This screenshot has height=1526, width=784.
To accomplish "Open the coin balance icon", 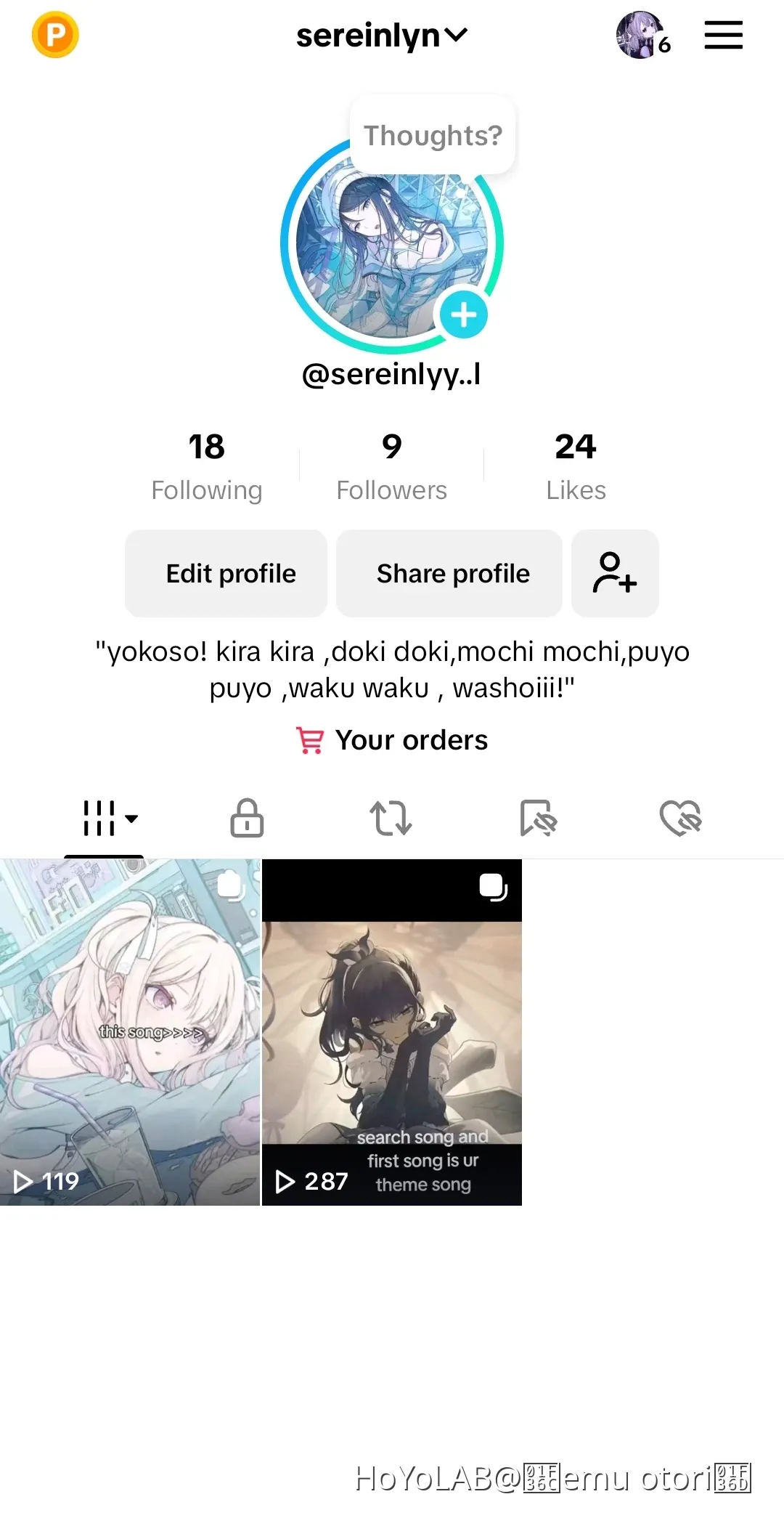I will (x=55, y=35).
